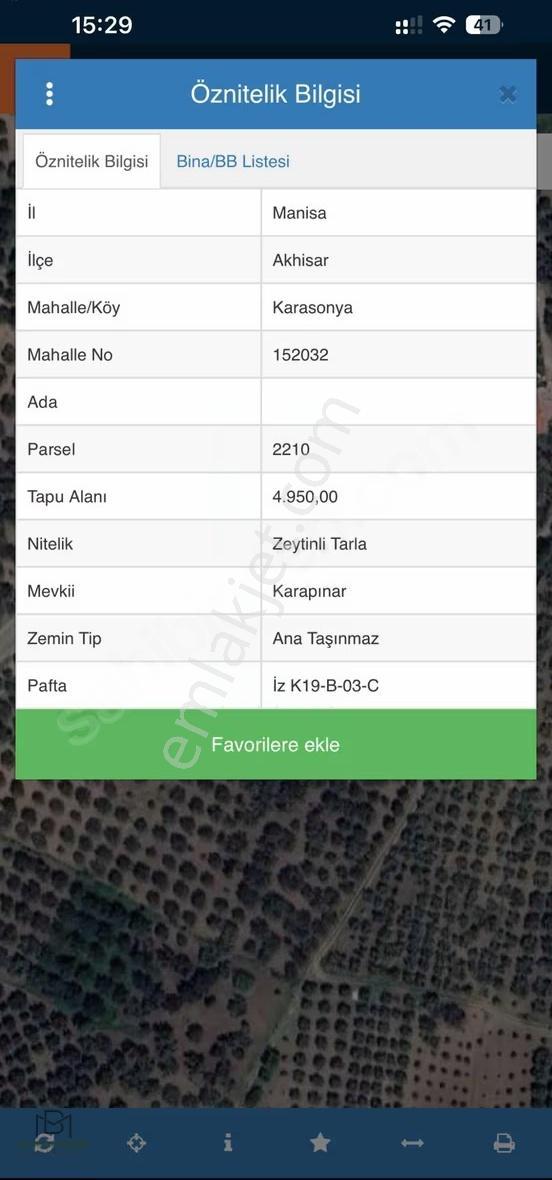This screenshot has height=1180, width=552.
Task: Select the Öznitelik Bilgisi tab
Action: coord(92,161)
